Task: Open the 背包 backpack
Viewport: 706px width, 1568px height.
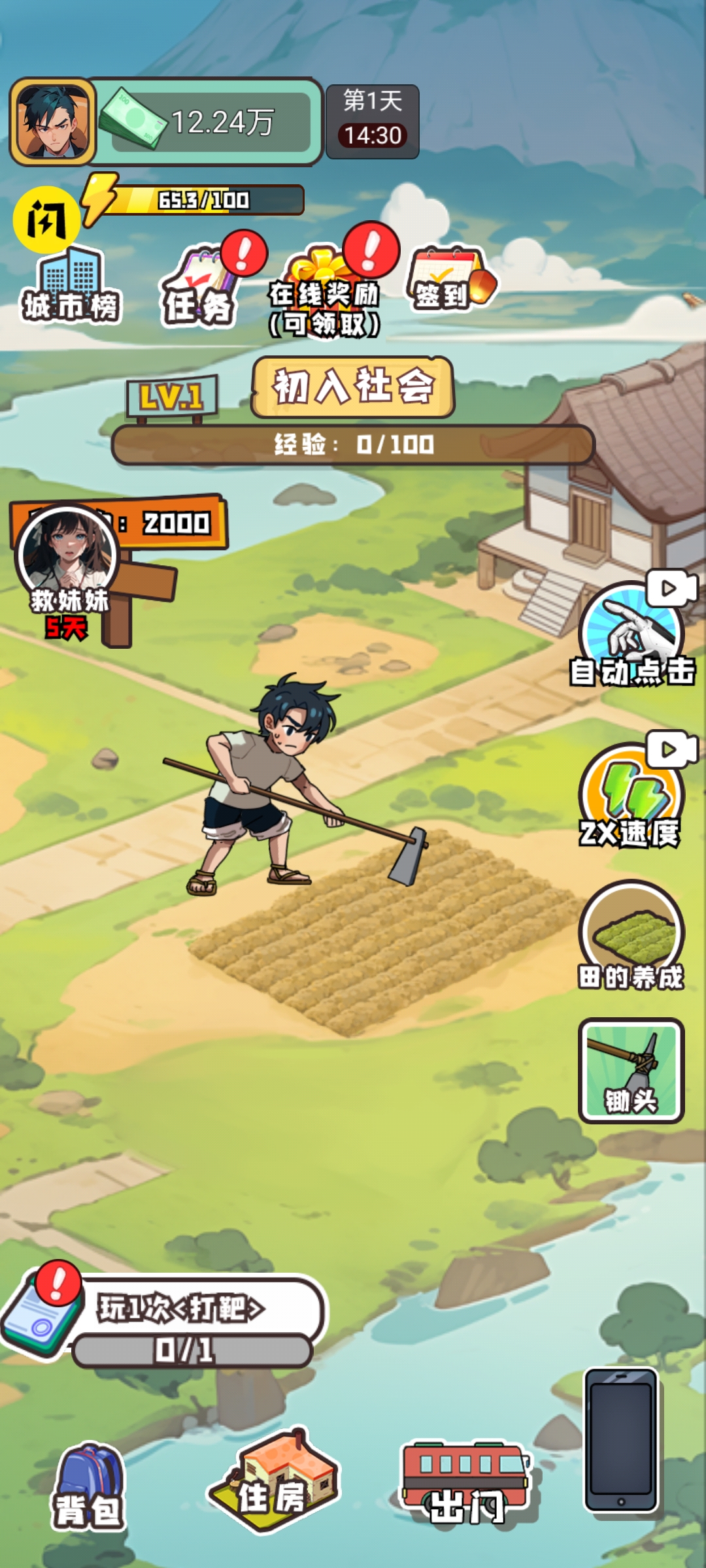Action: pos(88,1486)
